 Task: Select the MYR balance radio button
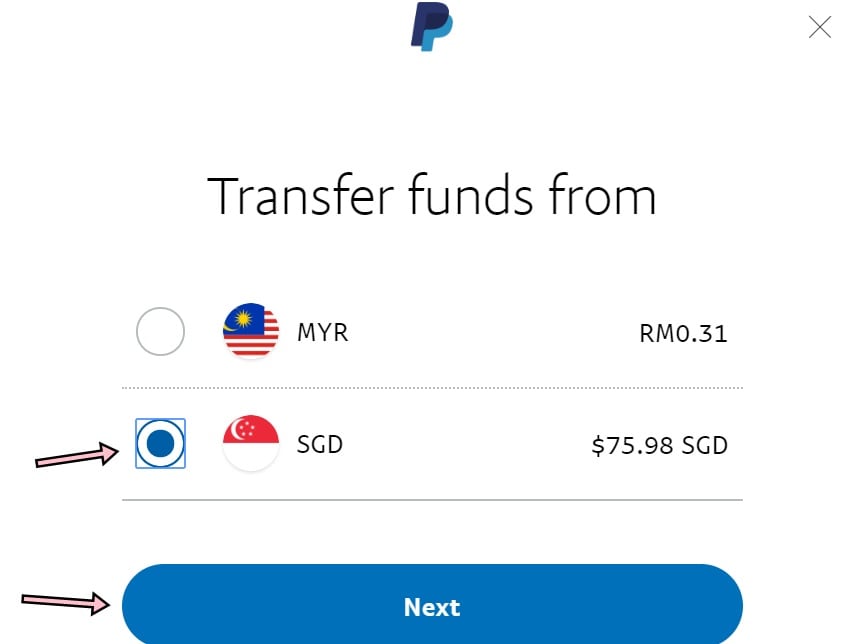[160, 331]
